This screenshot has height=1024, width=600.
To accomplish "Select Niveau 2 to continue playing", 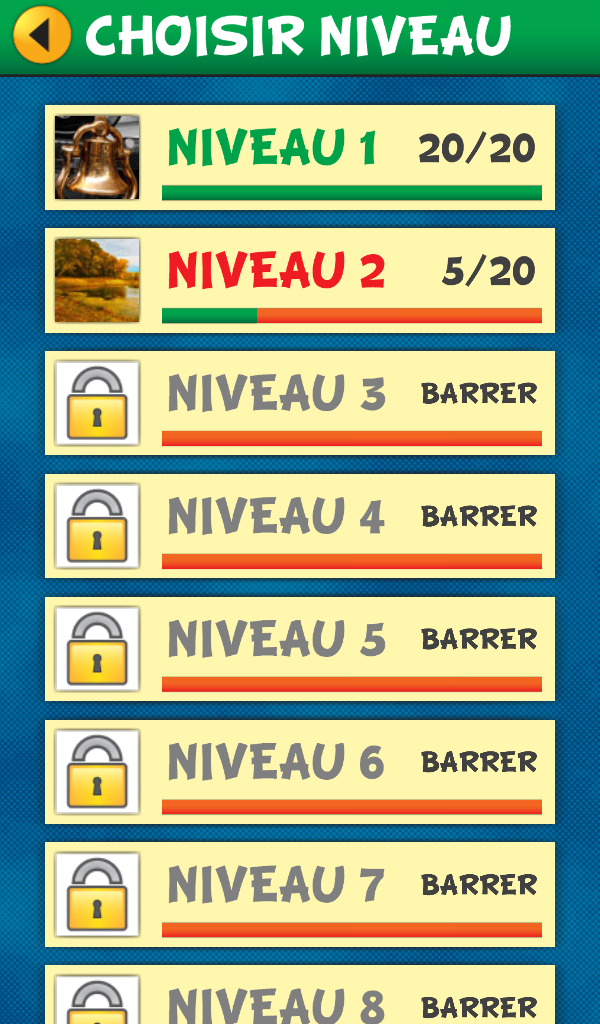I will coord(300,280).
